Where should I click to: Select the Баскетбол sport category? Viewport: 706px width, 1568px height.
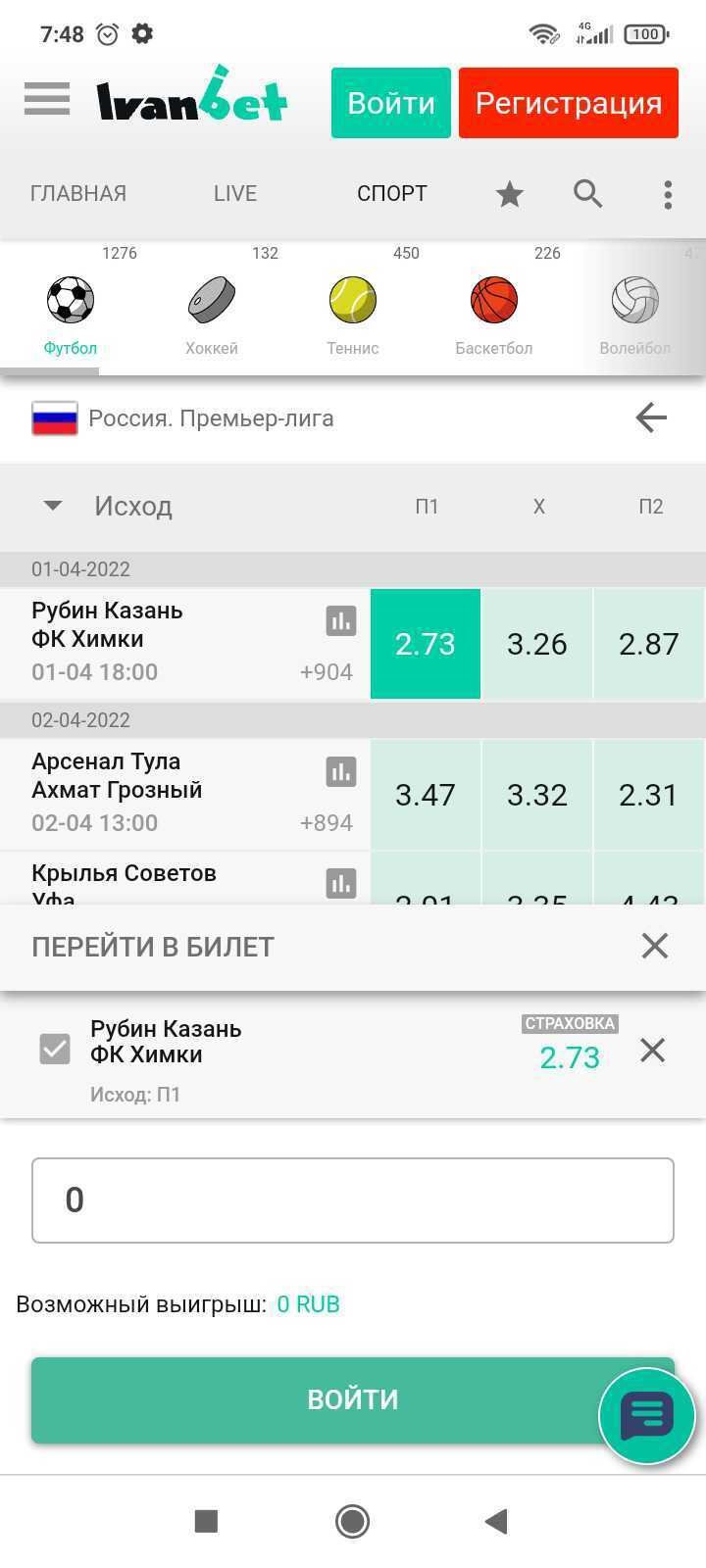tap(493, 314)
